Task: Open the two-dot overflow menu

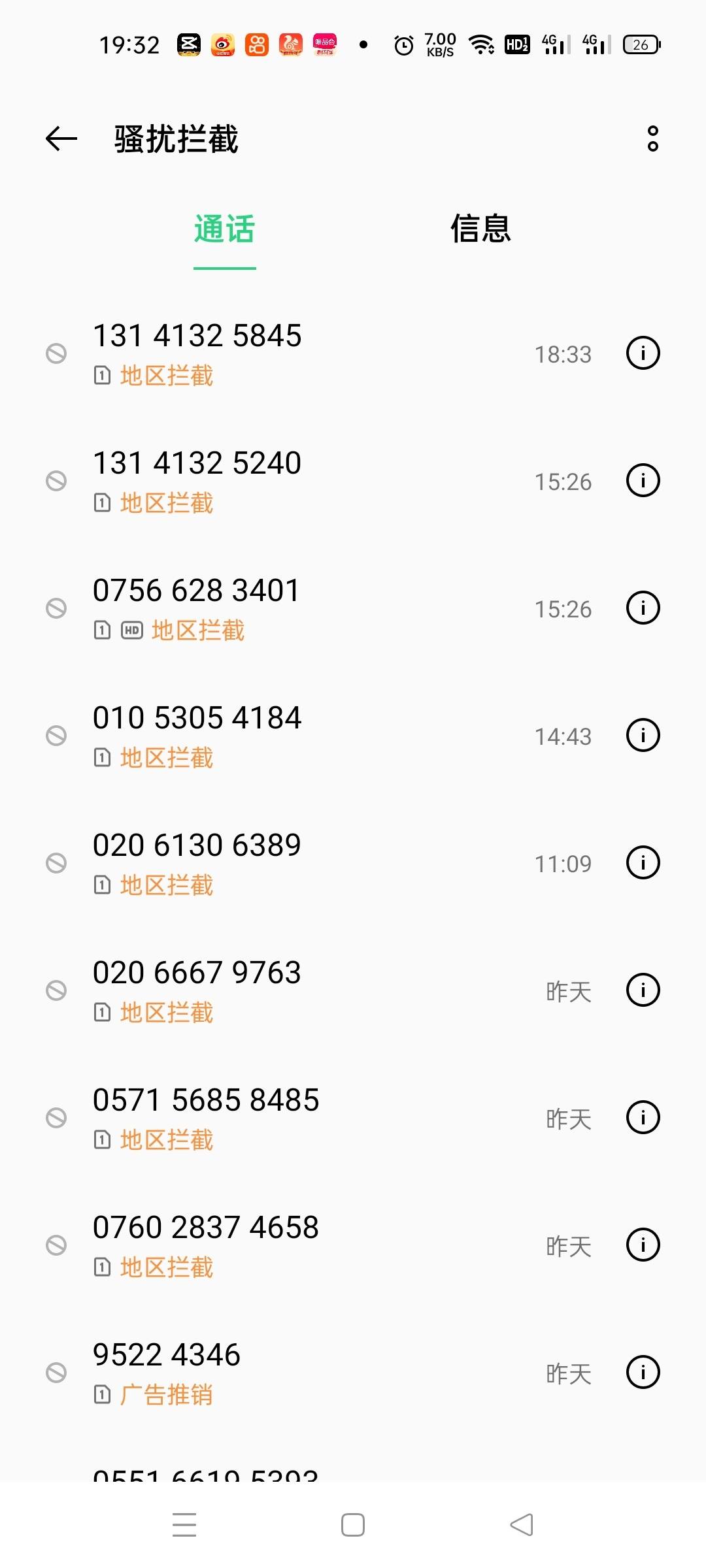Action: tap(652, 139)
